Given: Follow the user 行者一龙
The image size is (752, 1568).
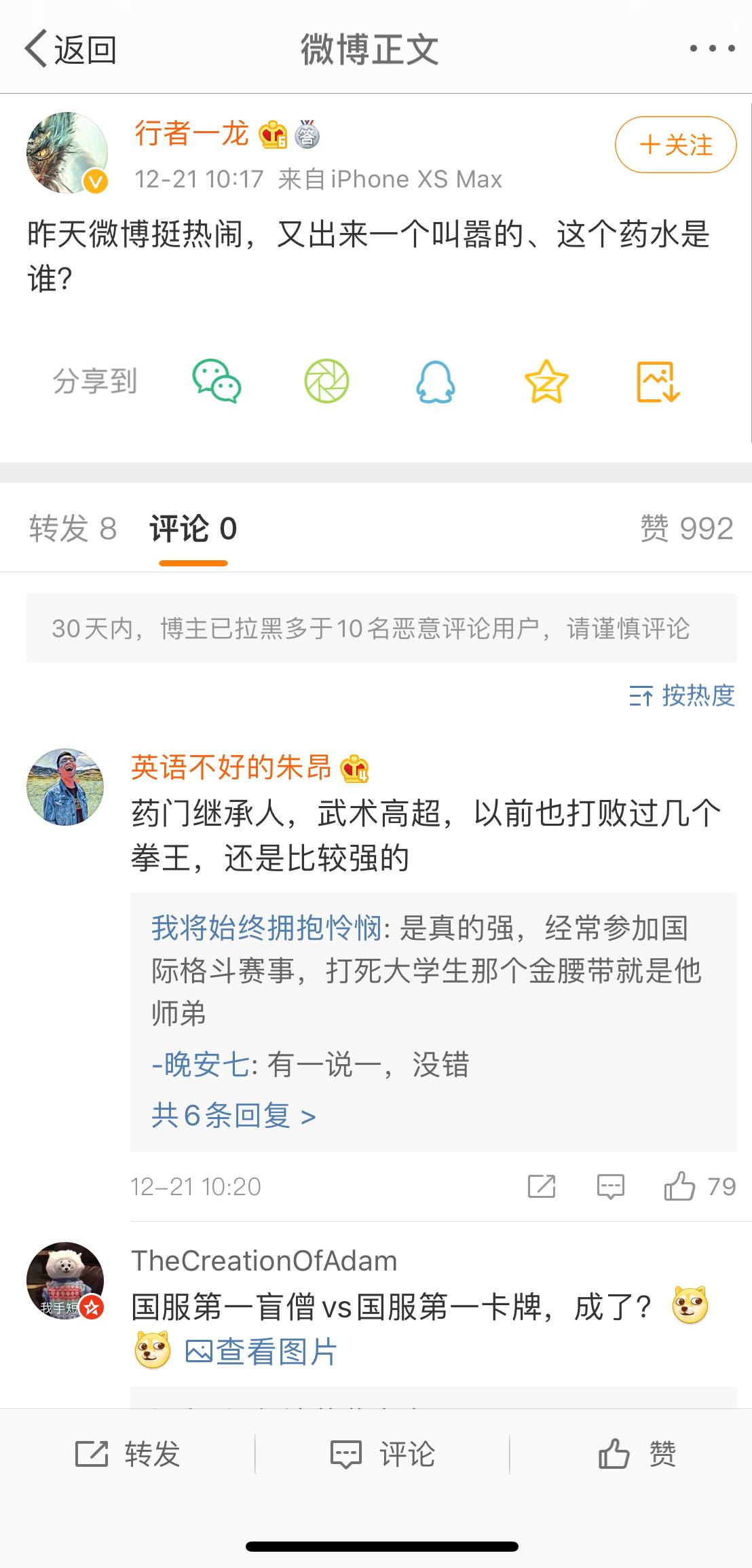Looking at the screenshot, I should tap(675, 145).
